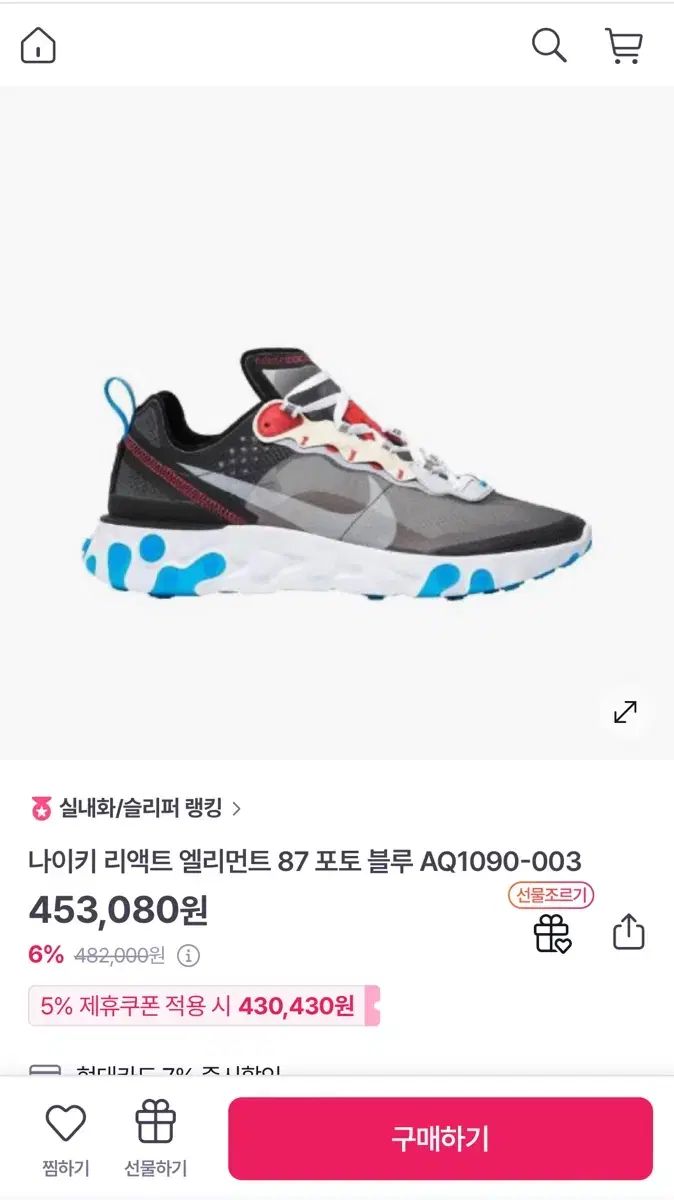Add product to 찜하기 wishlist

(x=66, y=1139)
